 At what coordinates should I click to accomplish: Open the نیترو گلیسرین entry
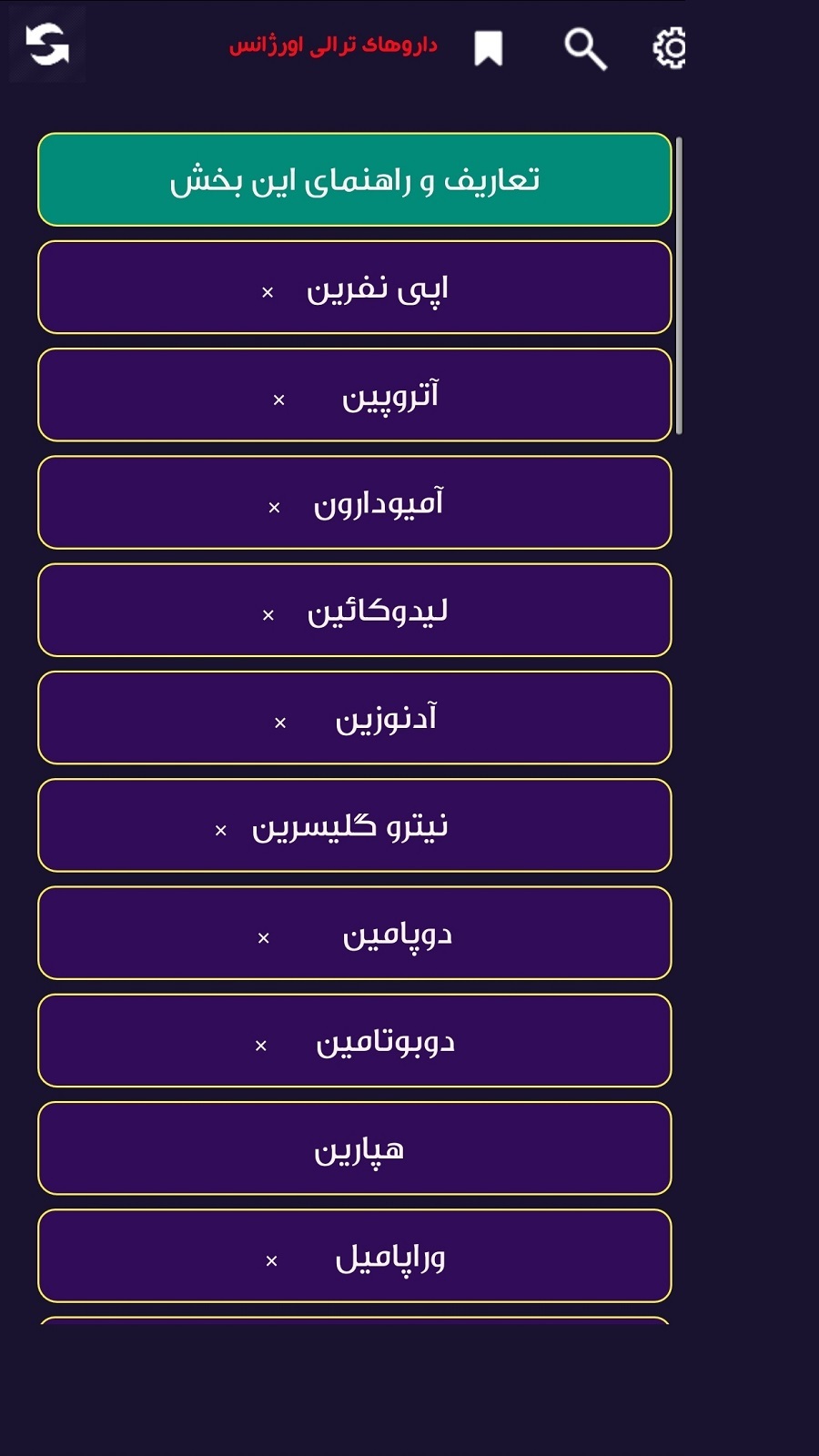coord(355,825)
